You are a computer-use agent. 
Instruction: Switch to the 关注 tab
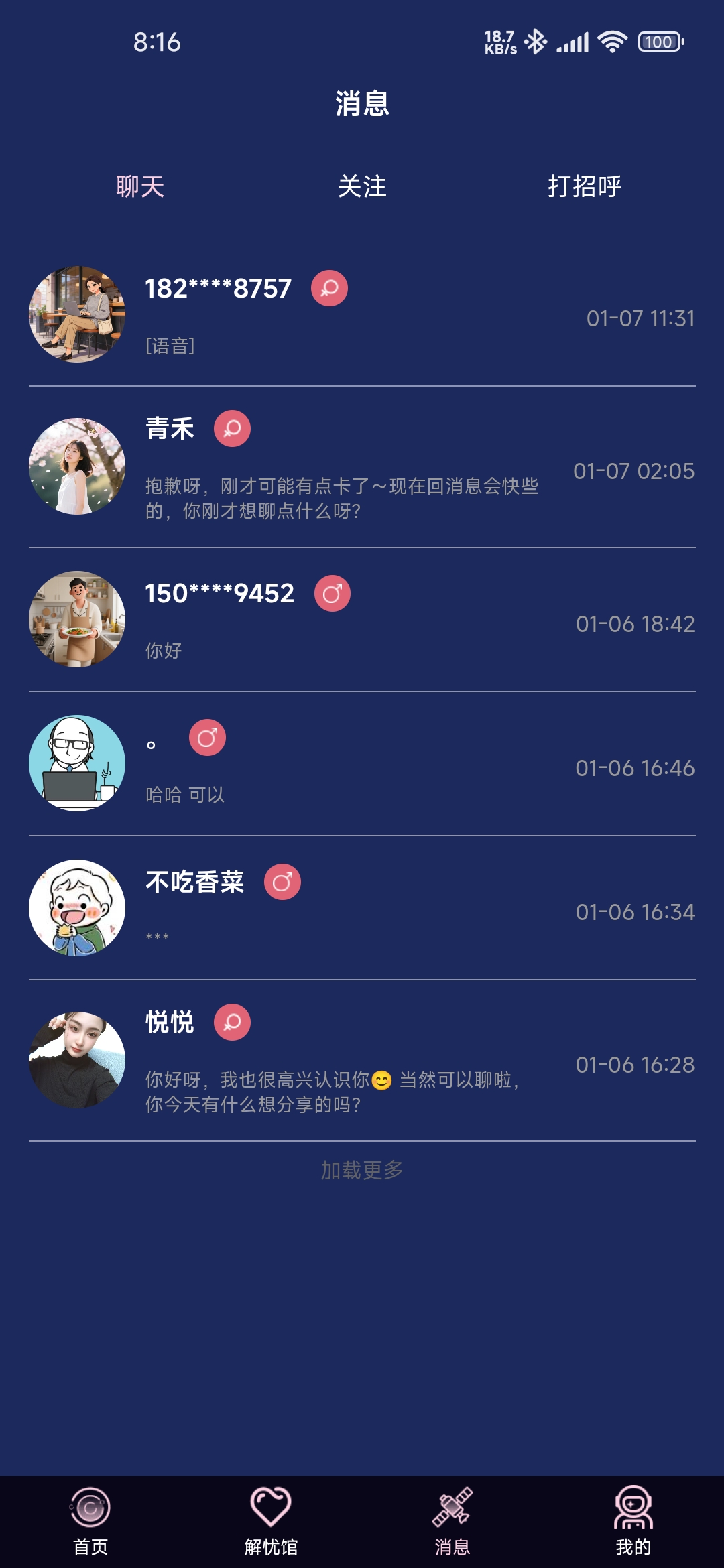point(362,186)
